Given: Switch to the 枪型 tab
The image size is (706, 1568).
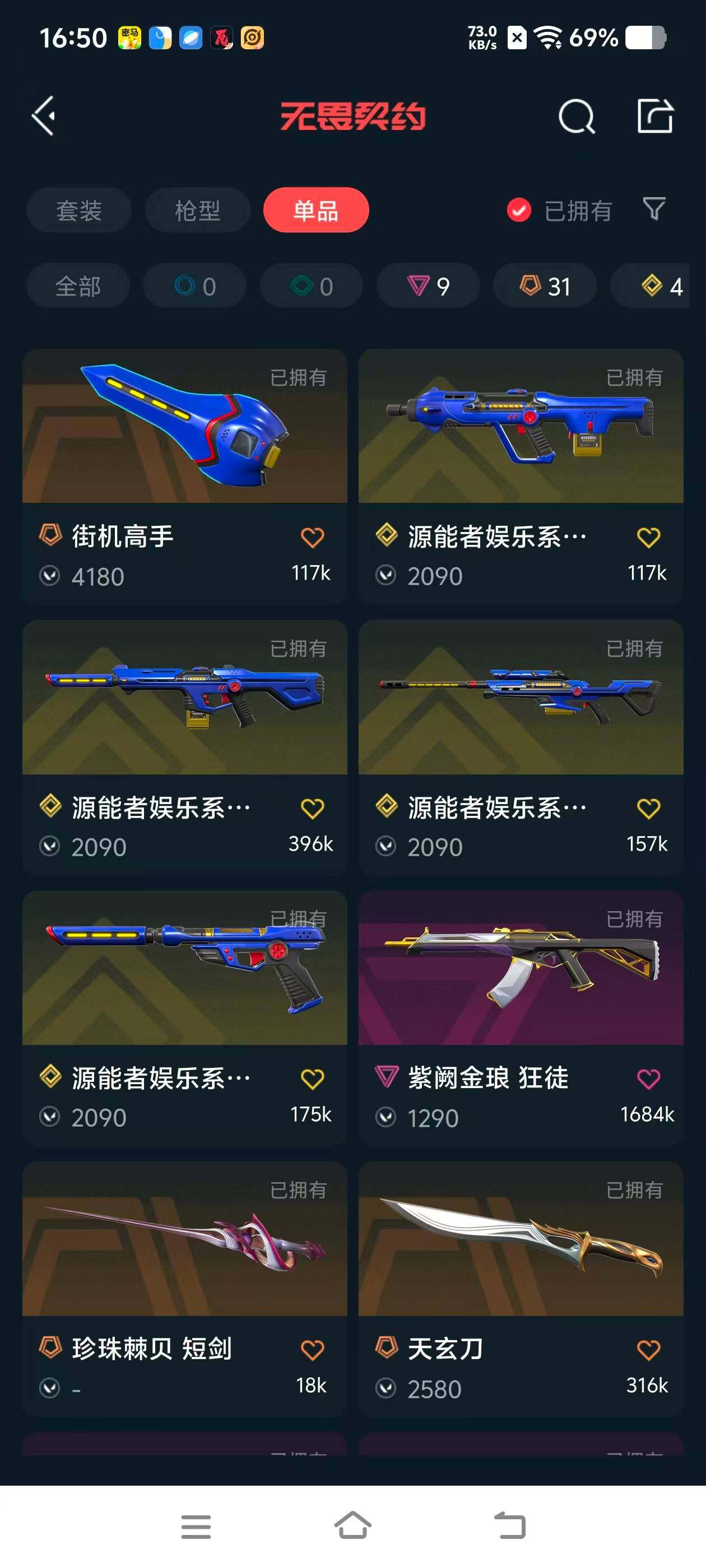Looking at the screenshot, I should (x=197, y=210).
